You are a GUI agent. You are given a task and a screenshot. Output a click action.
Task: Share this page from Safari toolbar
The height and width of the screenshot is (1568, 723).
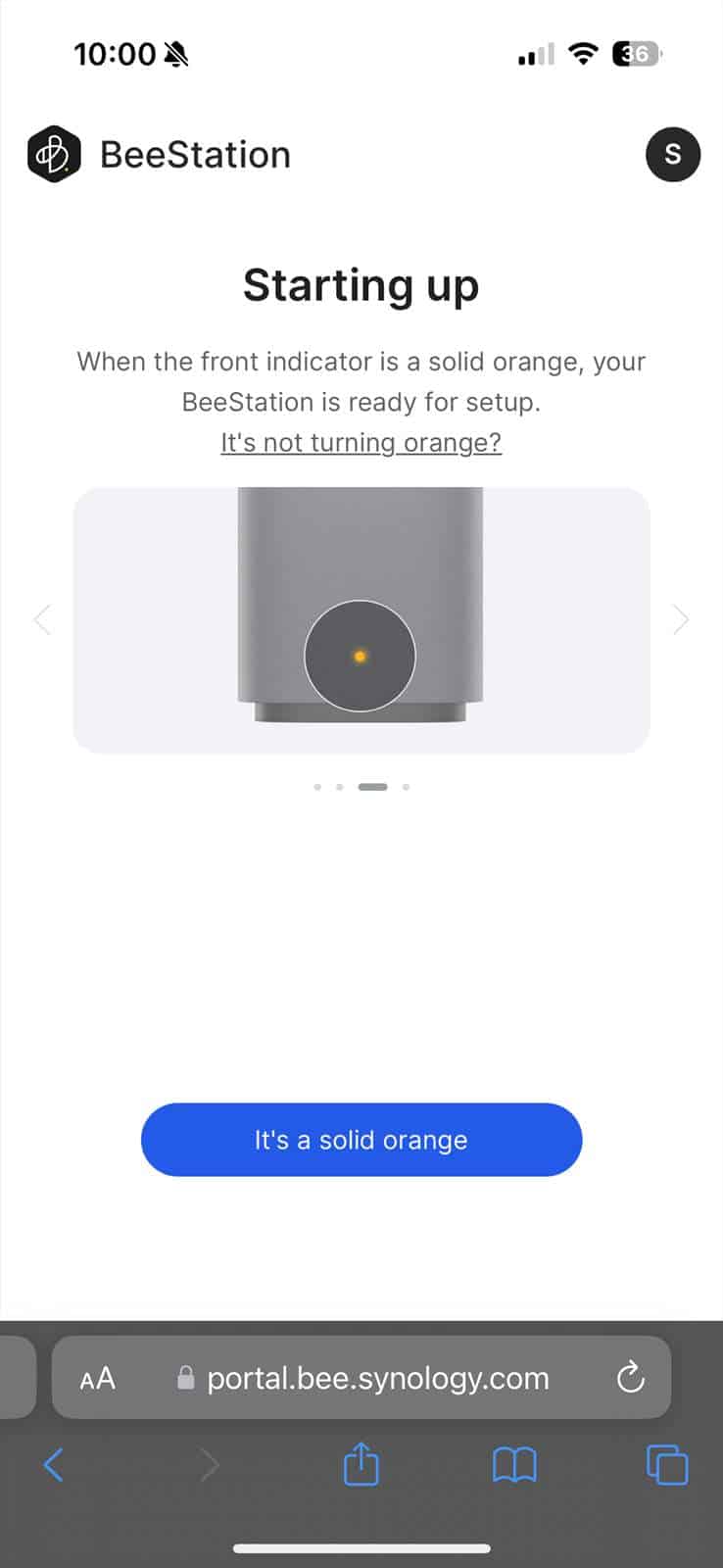[x=361, y=1465]
